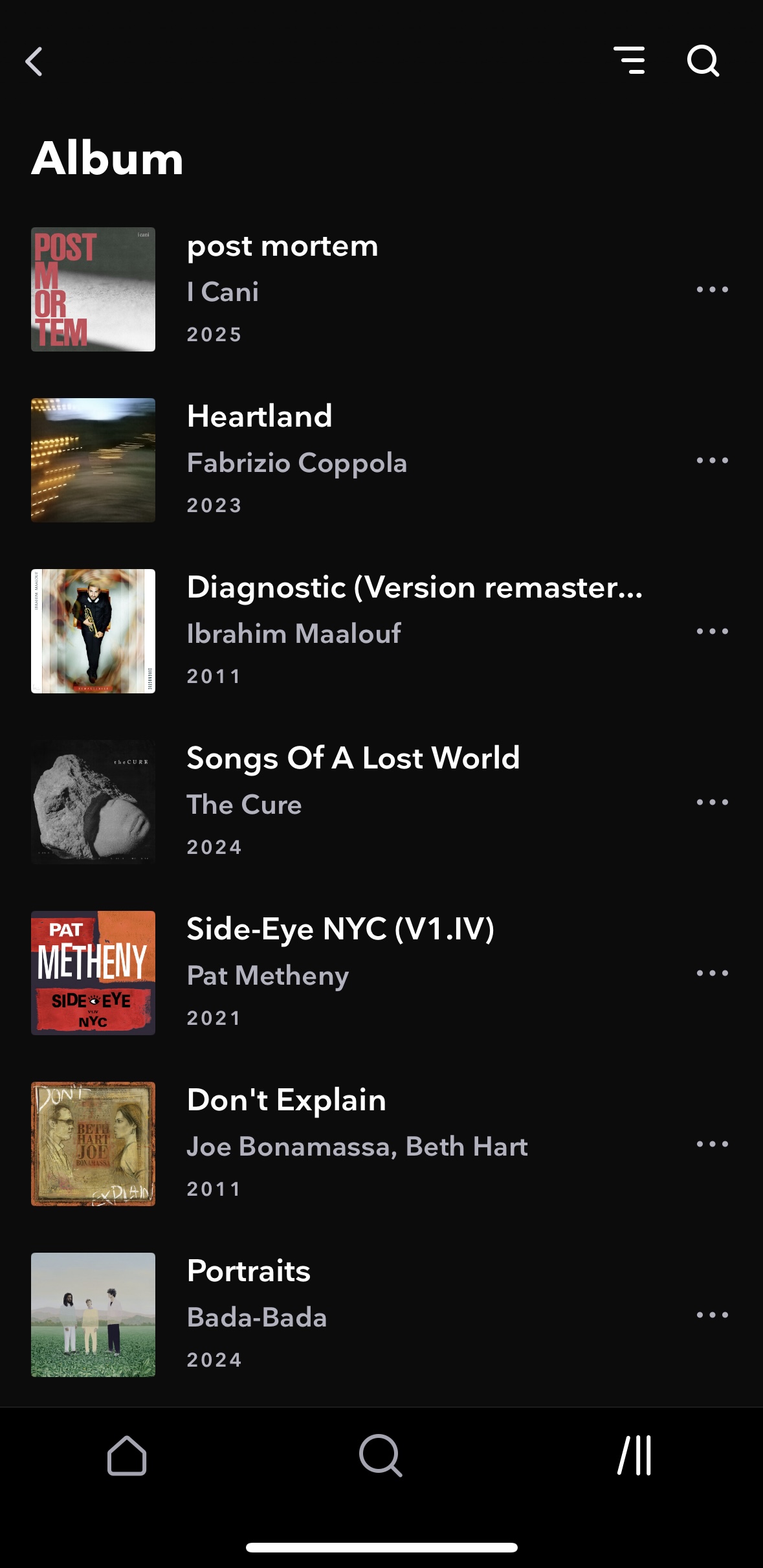Tap the search icon in the top bar
Screen dimensions: 763x1568
click(703, 61)
